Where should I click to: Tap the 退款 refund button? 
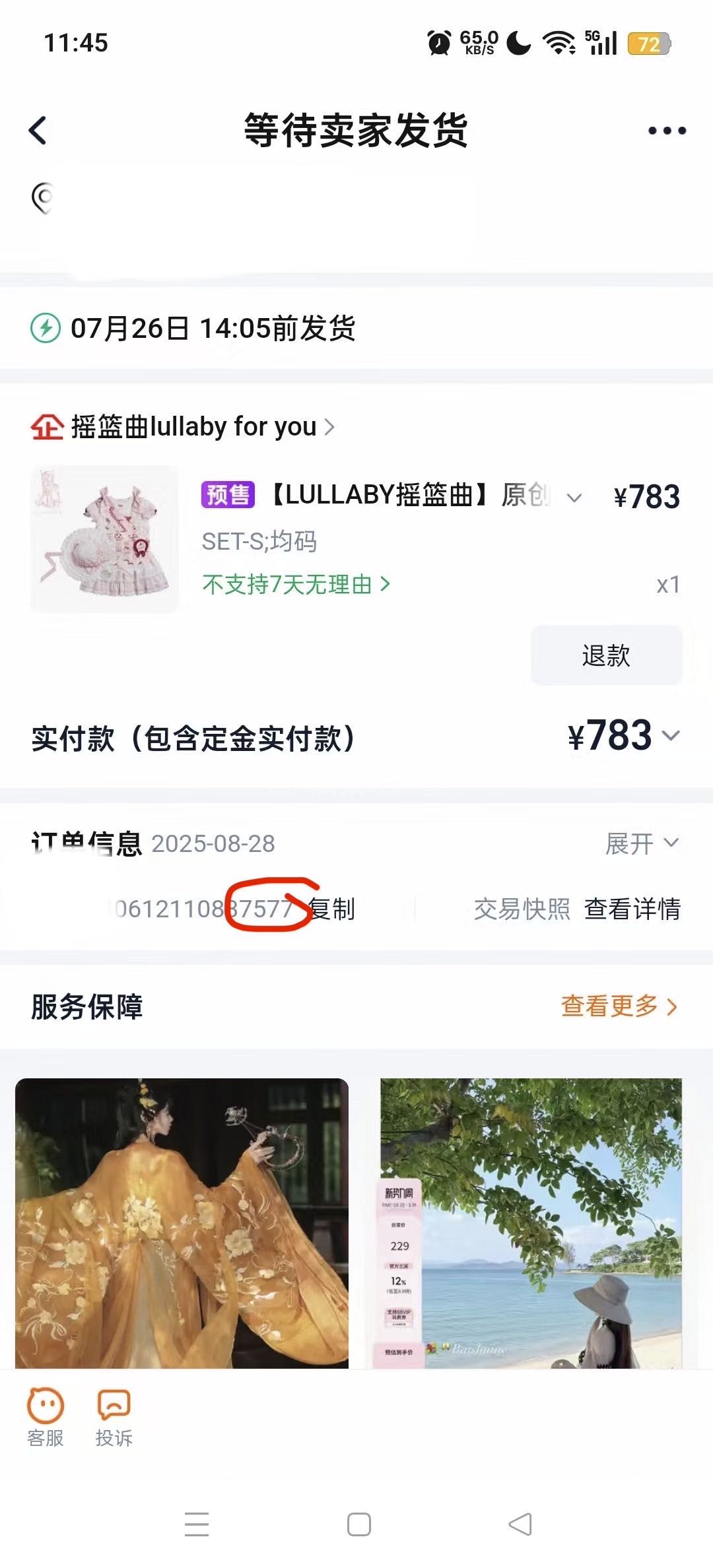coord(606,655)
